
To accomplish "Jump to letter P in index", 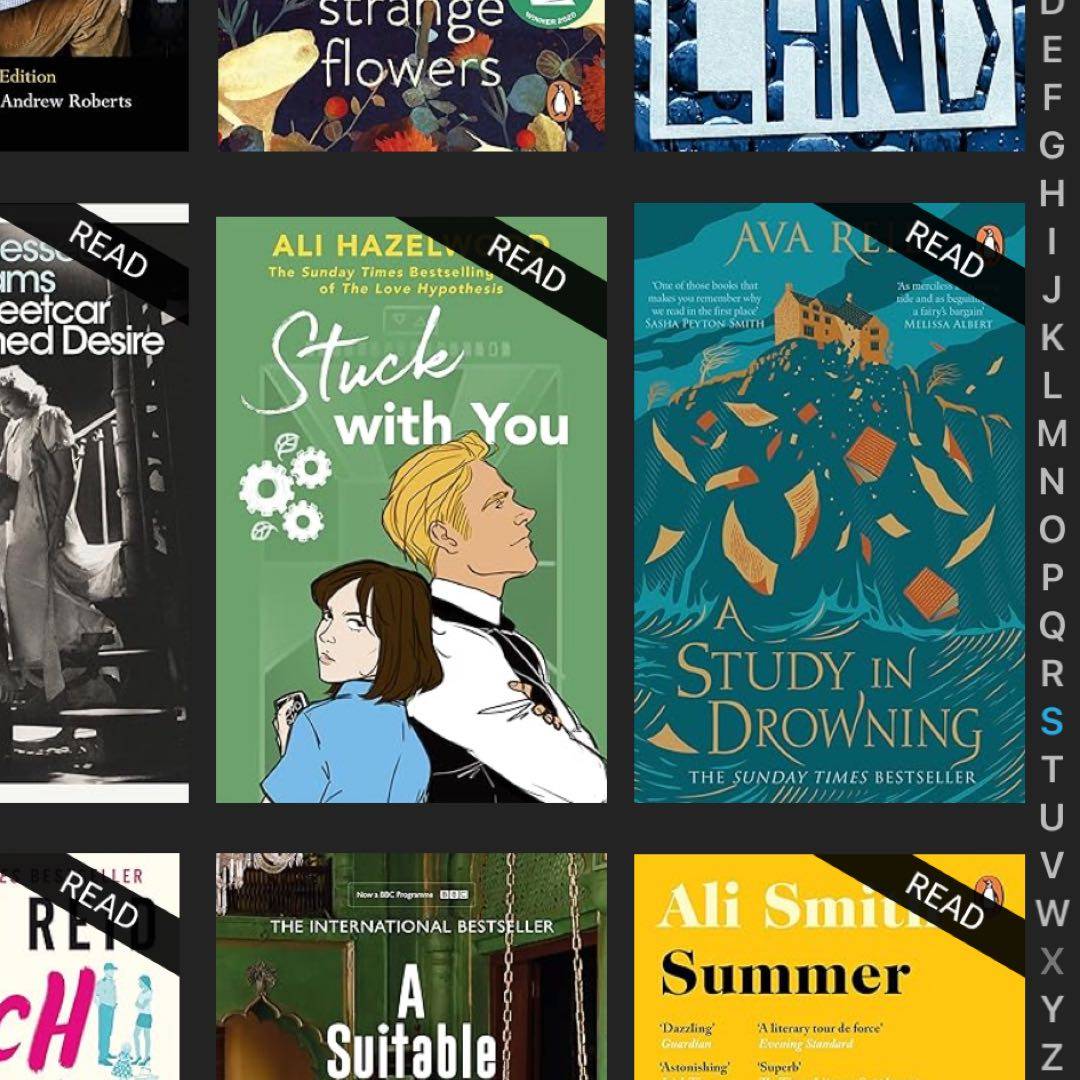I will pyautogui.click(x=1051, y=577).
